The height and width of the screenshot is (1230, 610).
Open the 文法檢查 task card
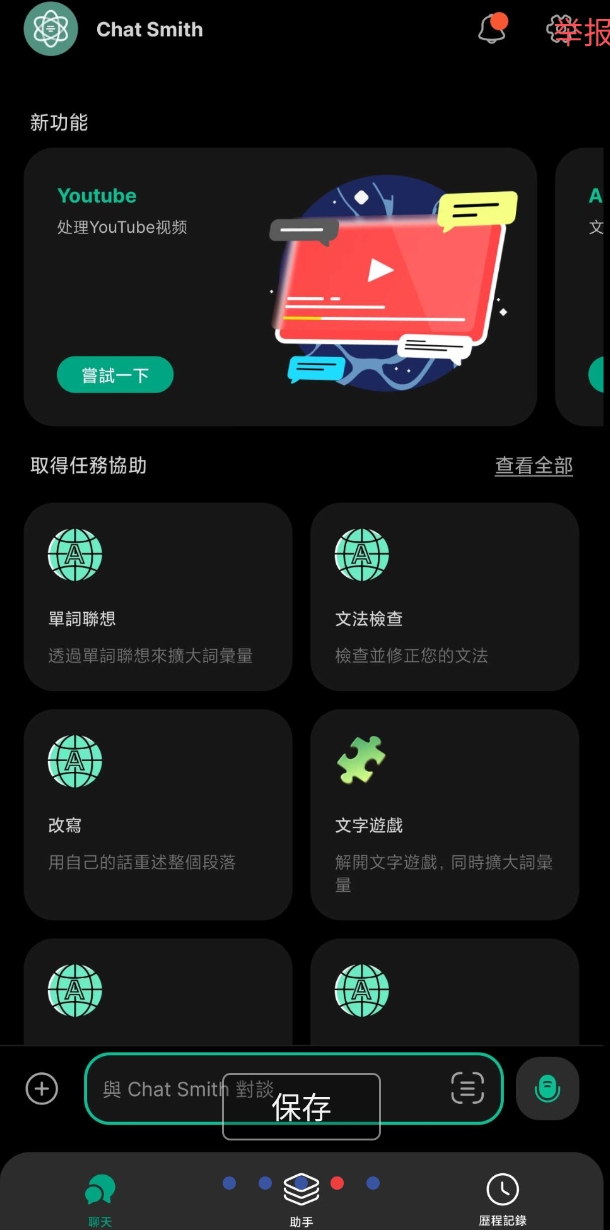pyautogui.click(x=444, y=596)
